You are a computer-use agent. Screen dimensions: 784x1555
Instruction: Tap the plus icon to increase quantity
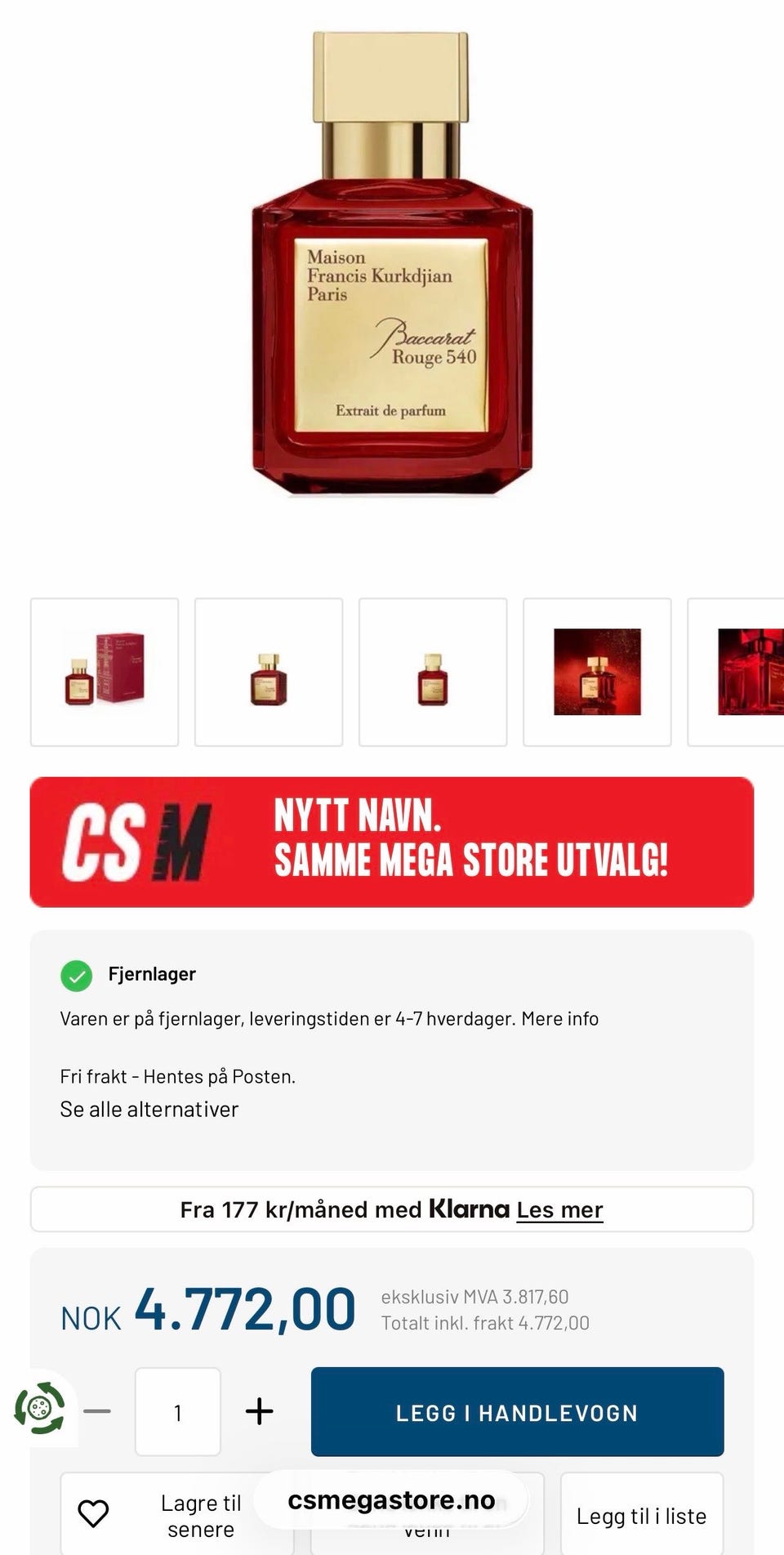tap(260, 1411)
